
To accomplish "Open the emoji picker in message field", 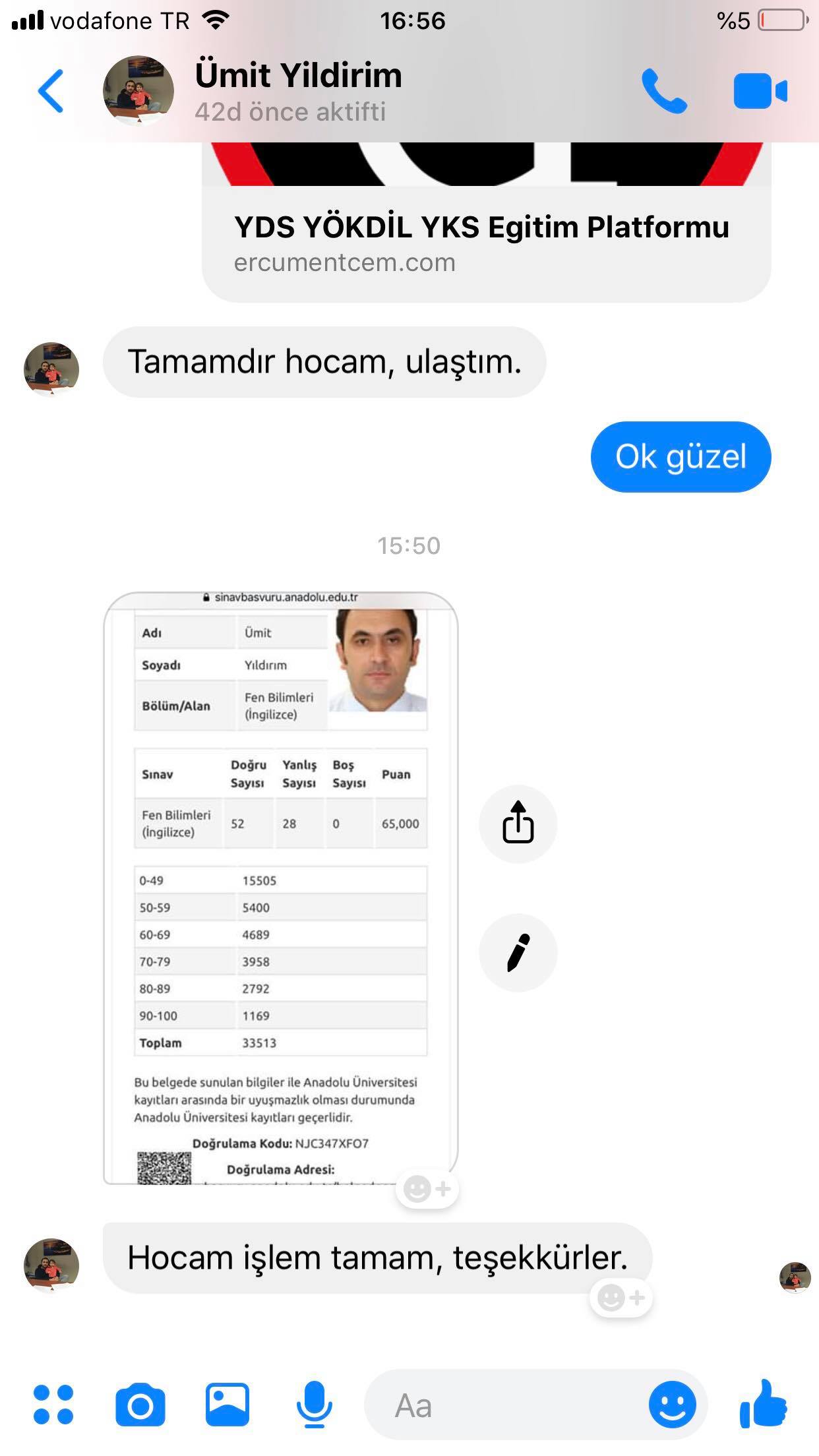I will click(x=673, y=1405).
